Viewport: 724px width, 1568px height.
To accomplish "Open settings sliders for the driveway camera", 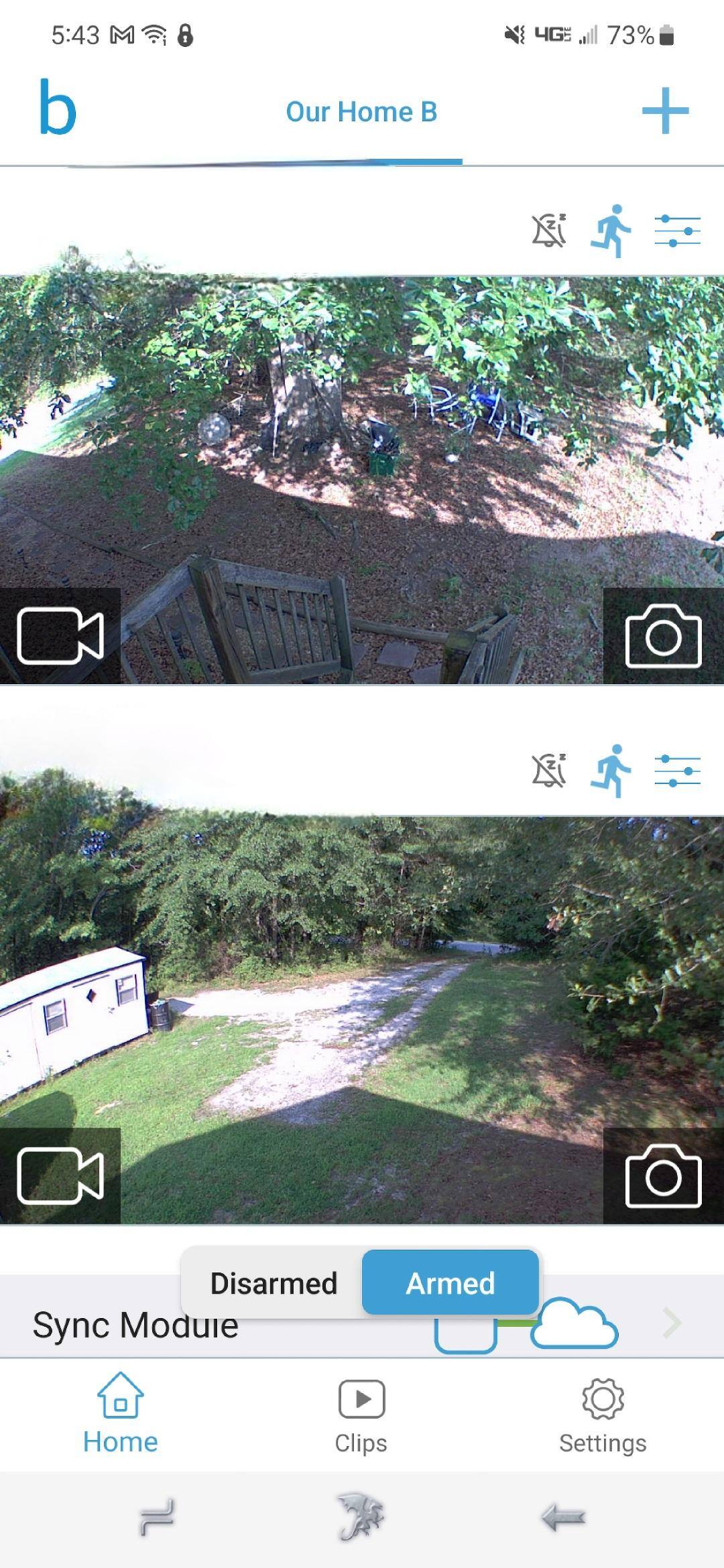I will pyautogui.click(x=677, y=771).
